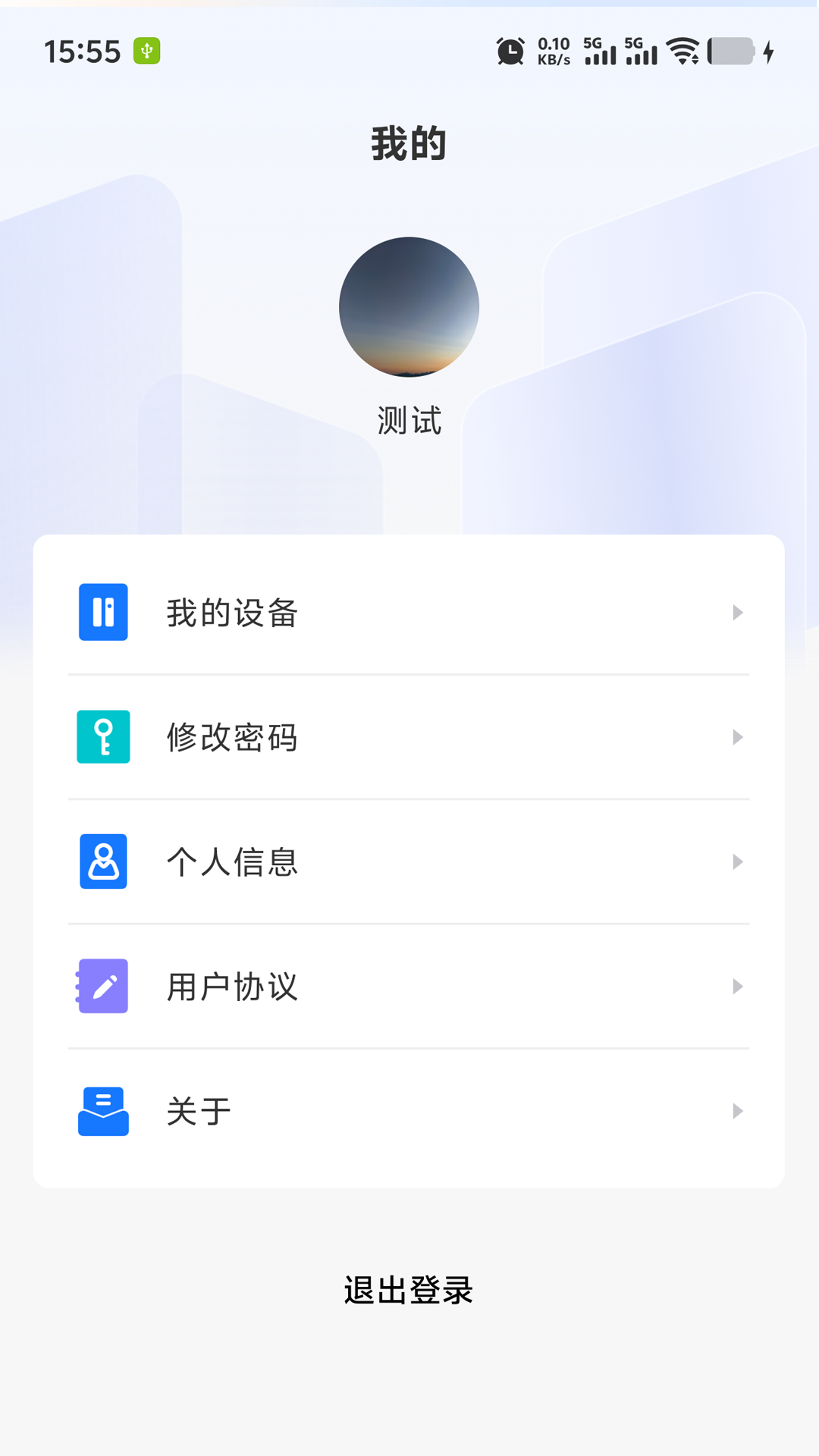Expand the 修改密码 row chevron
This screenshot has height=1456, width=819.
point(738,737)
